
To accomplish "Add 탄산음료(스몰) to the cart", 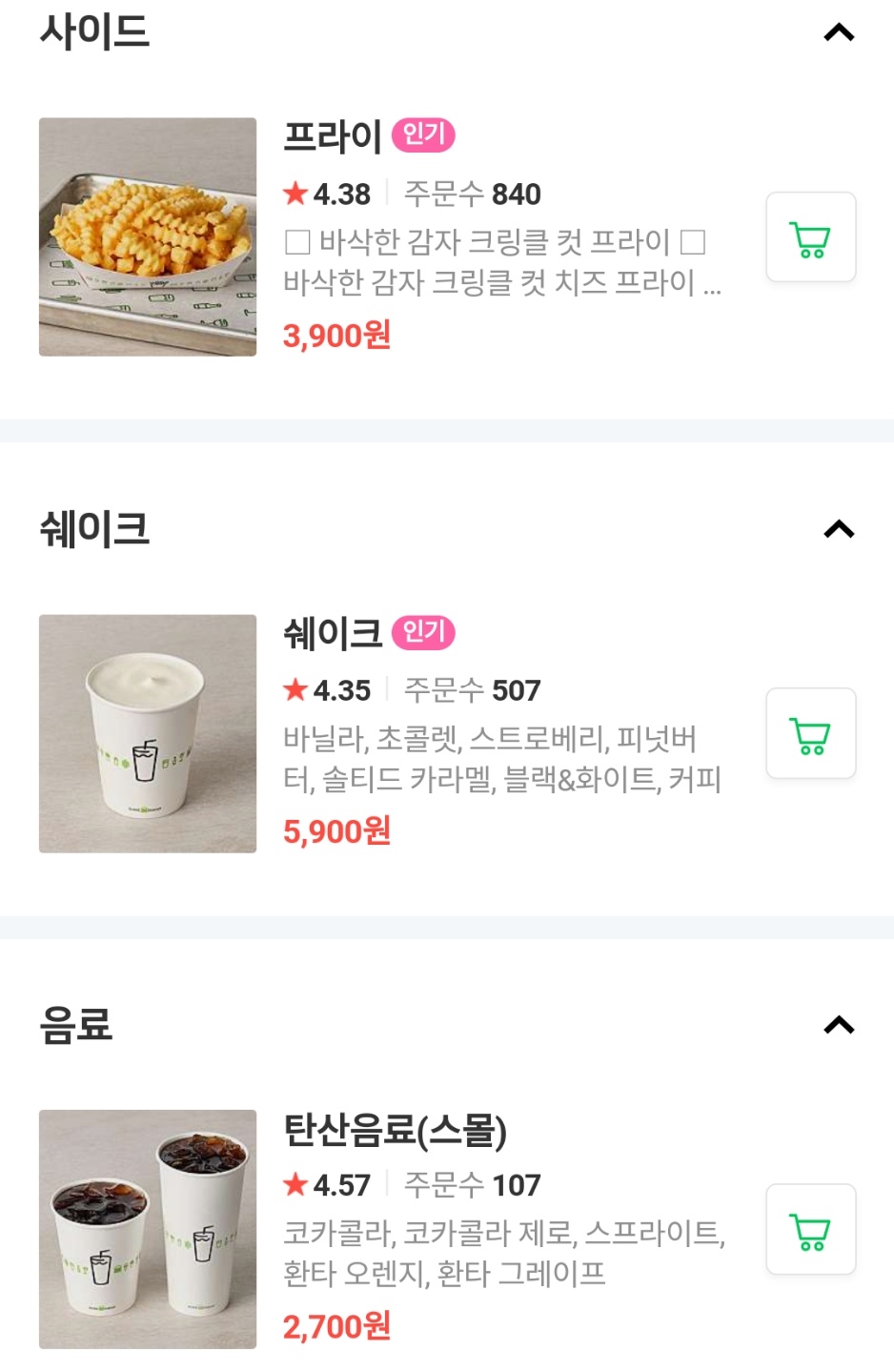I will pyautogui.click(x=811, y=1229).
